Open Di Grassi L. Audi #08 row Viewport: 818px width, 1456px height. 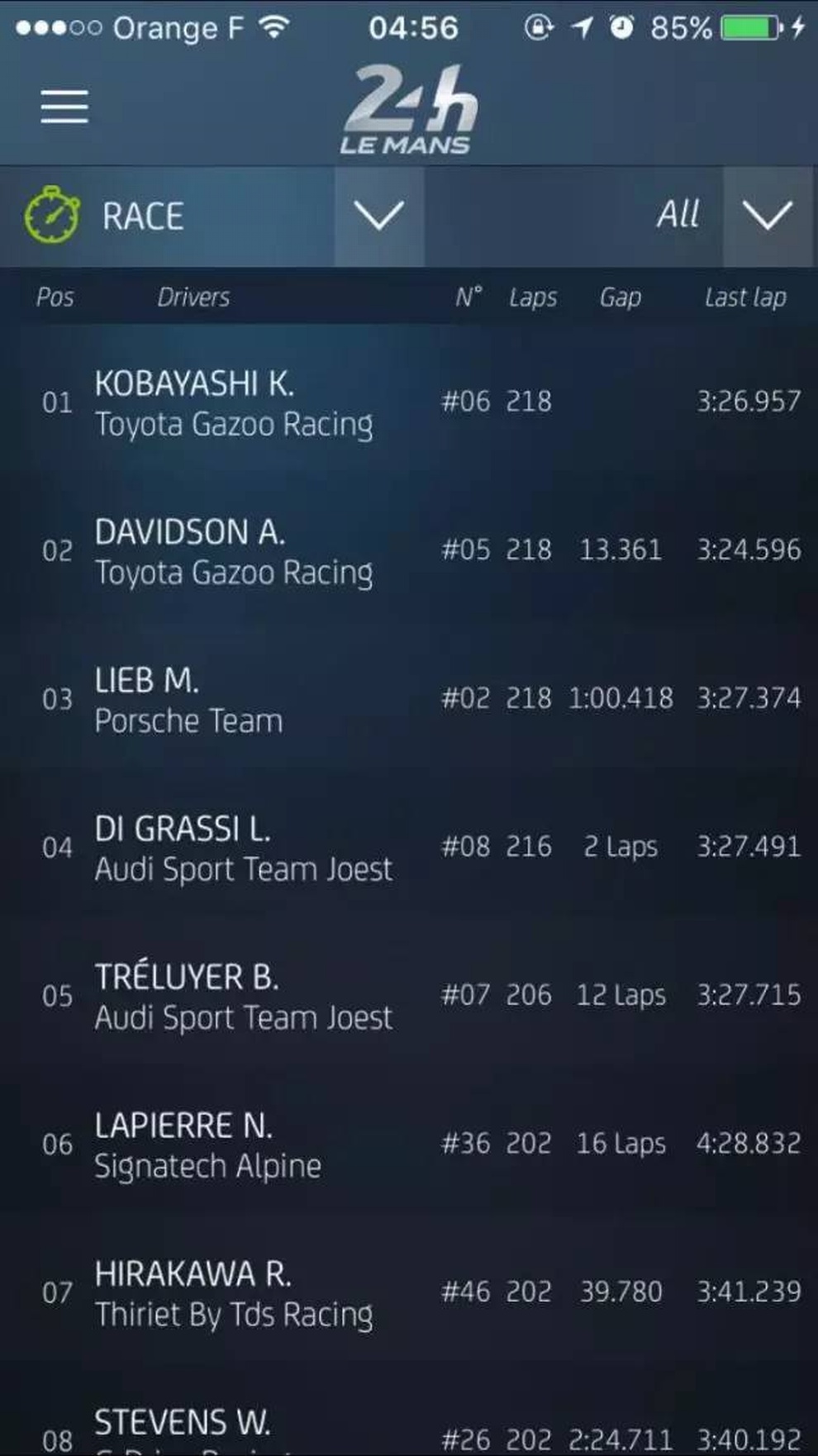409,848
